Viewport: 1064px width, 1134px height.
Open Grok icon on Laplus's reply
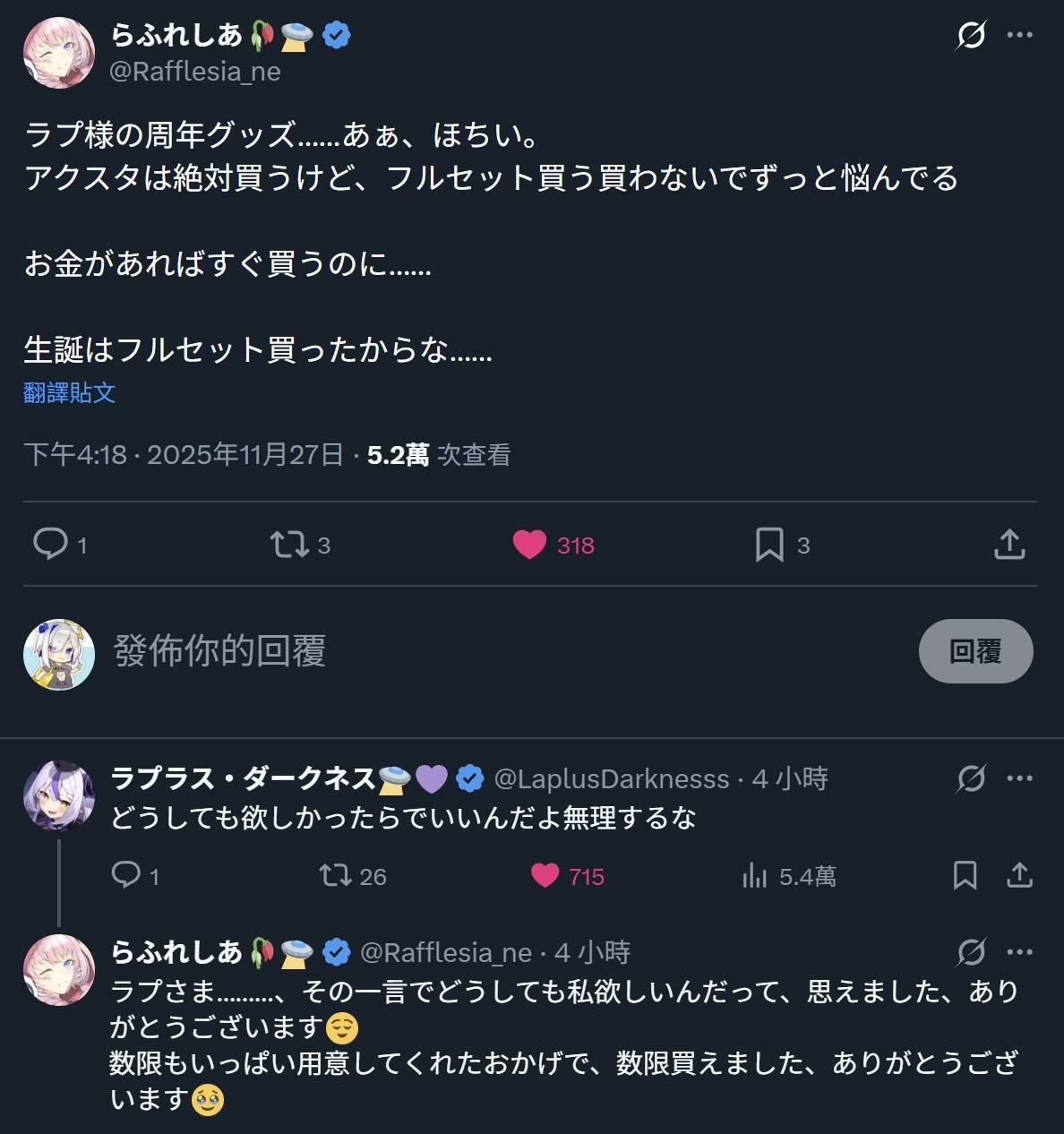[971, 778]
